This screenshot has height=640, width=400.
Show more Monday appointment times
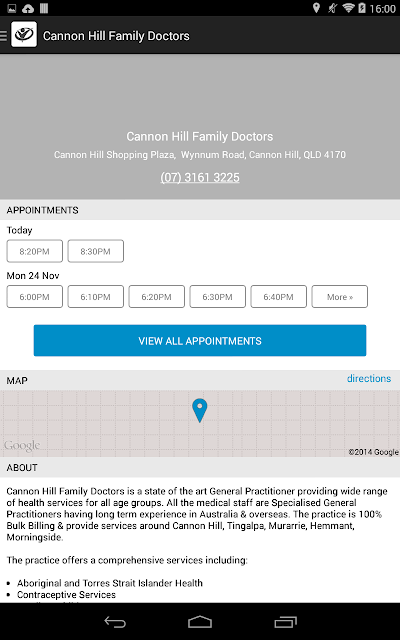pyautogui.click(x=340, y=296)
